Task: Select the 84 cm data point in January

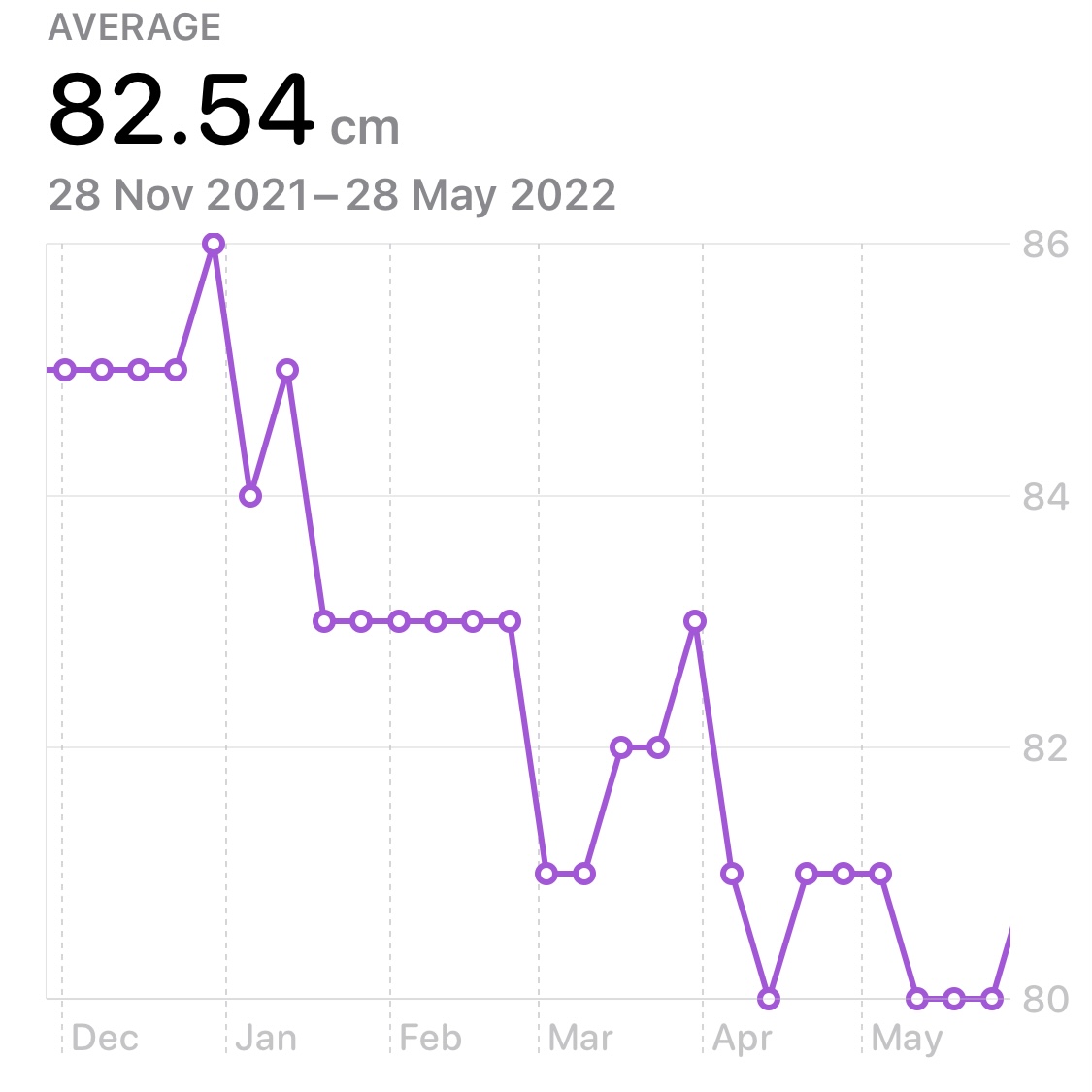Action: click(250, 496)
